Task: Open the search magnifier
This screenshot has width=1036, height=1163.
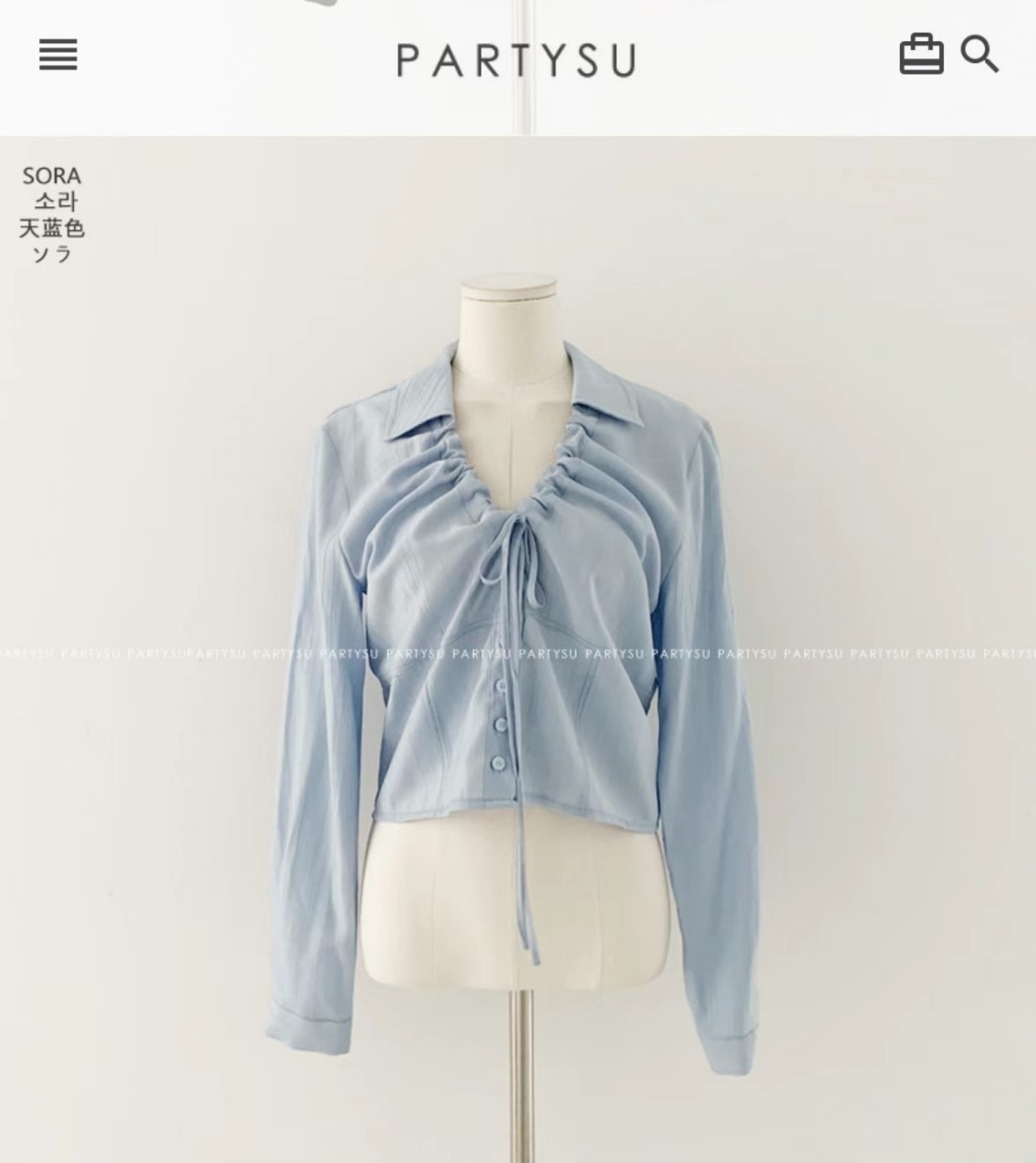Action: point(979,55)
